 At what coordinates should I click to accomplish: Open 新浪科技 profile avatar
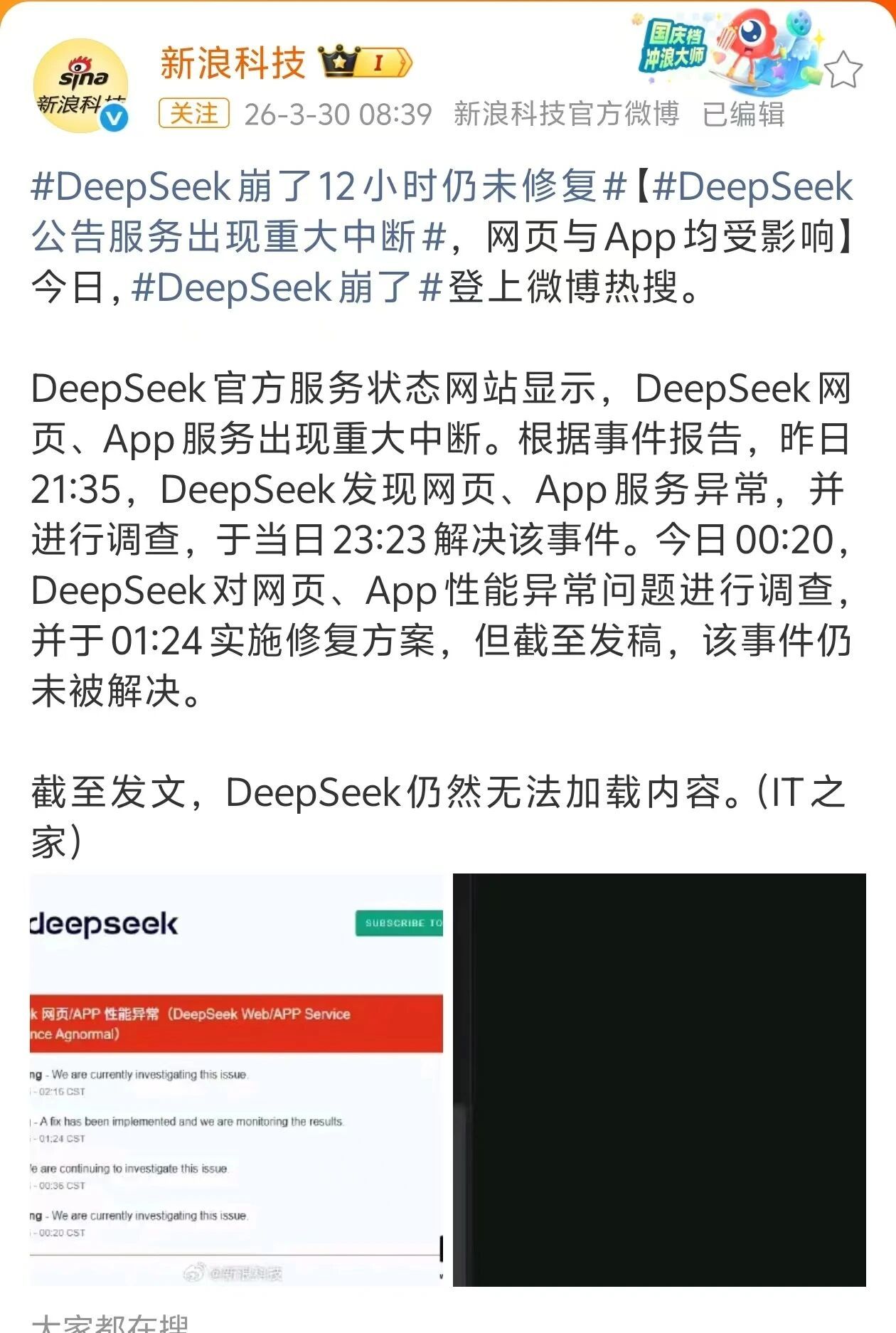click(x=80, y=87)
